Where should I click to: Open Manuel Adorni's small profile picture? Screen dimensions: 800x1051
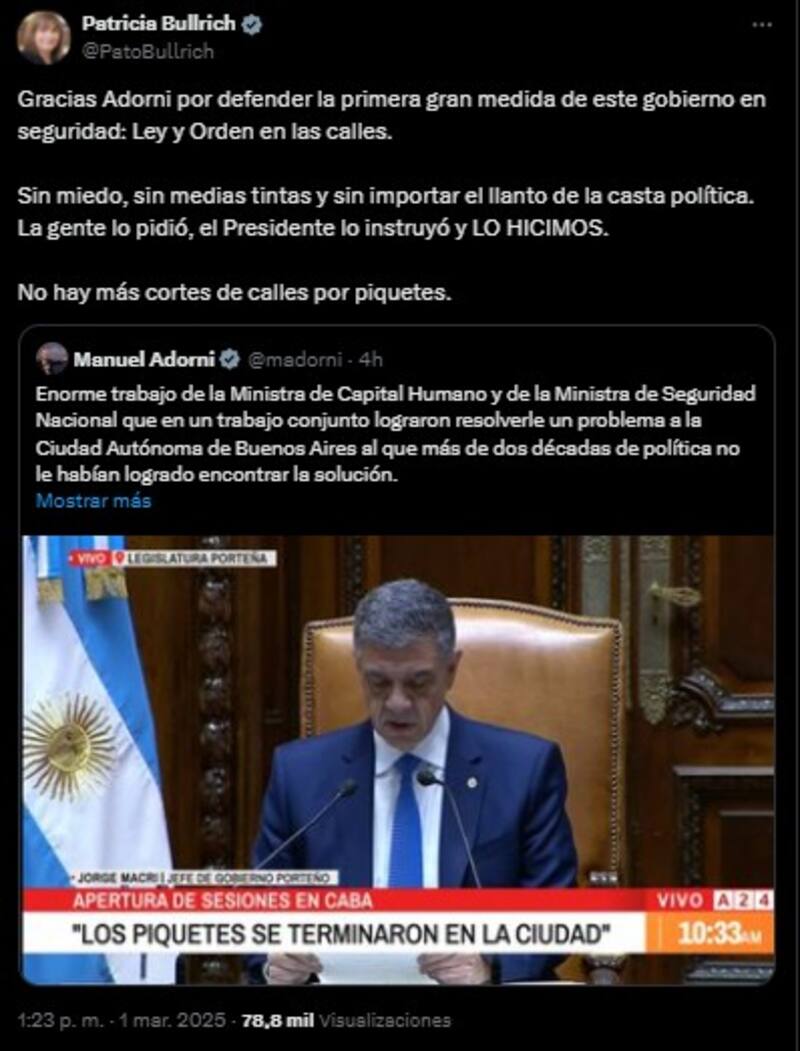coord(52,358)
